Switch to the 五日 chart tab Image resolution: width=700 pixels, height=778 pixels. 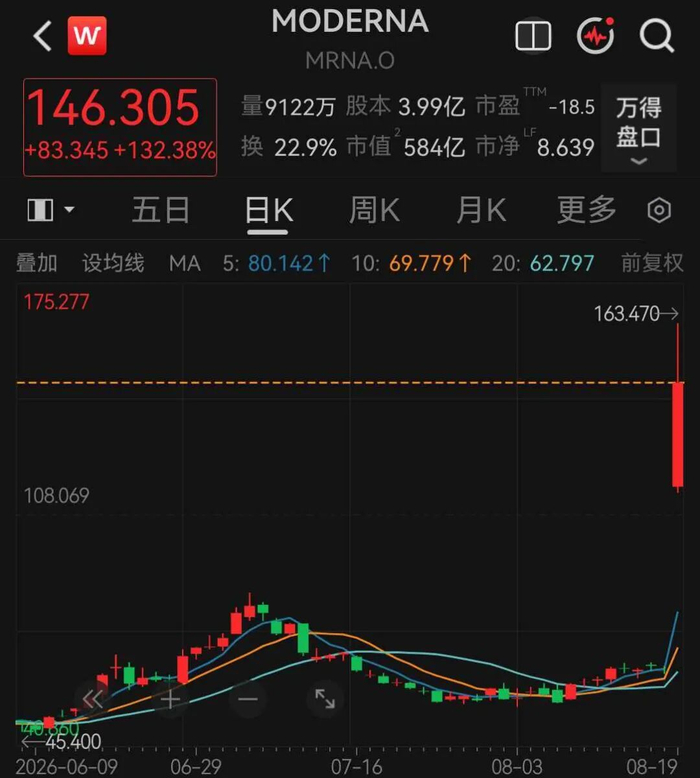pyautogui.click(x=161, y=210)
